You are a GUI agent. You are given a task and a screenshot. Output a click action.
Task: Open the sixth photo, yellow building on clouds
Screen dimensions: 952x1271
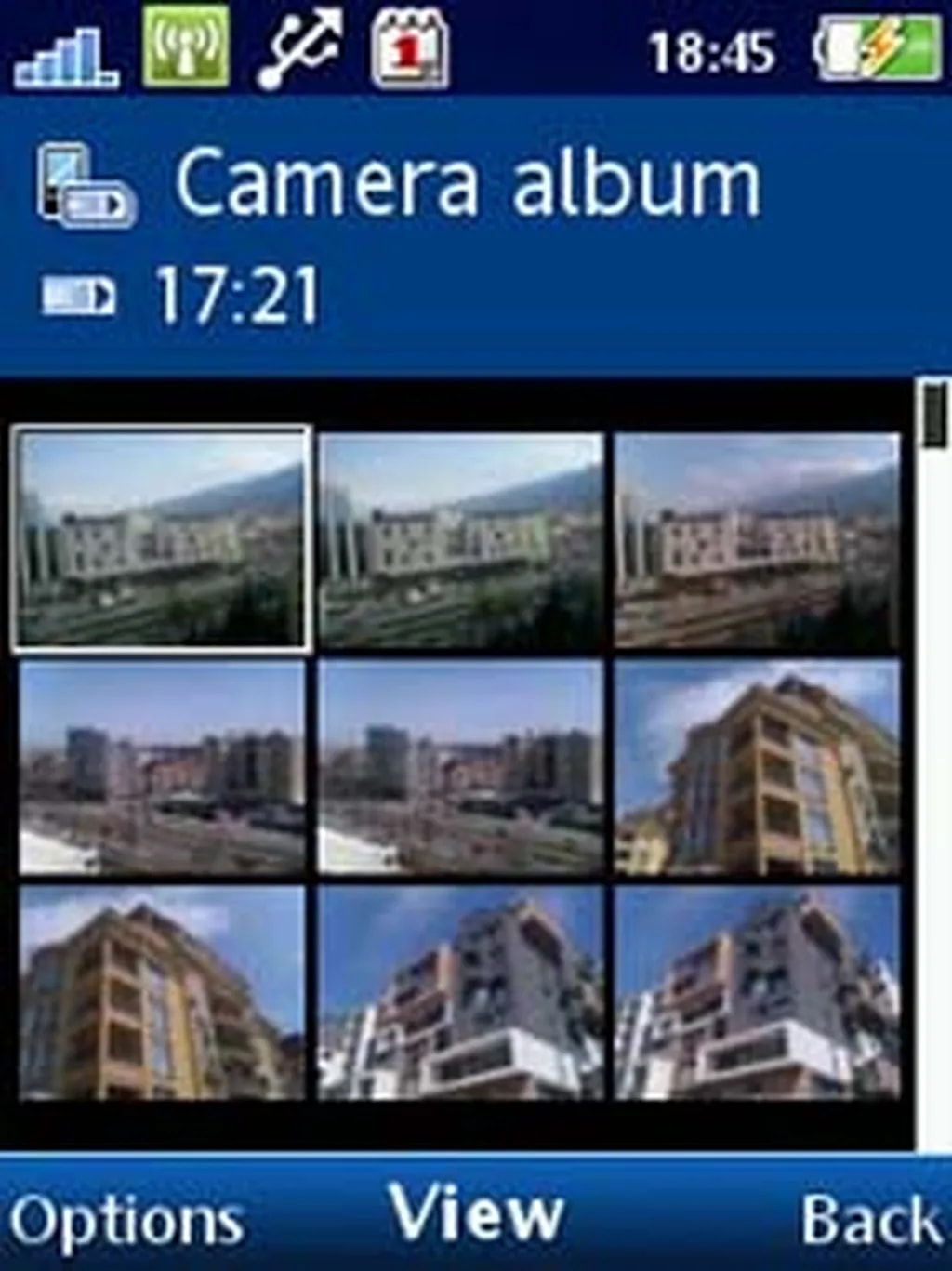tap(757, 767)
